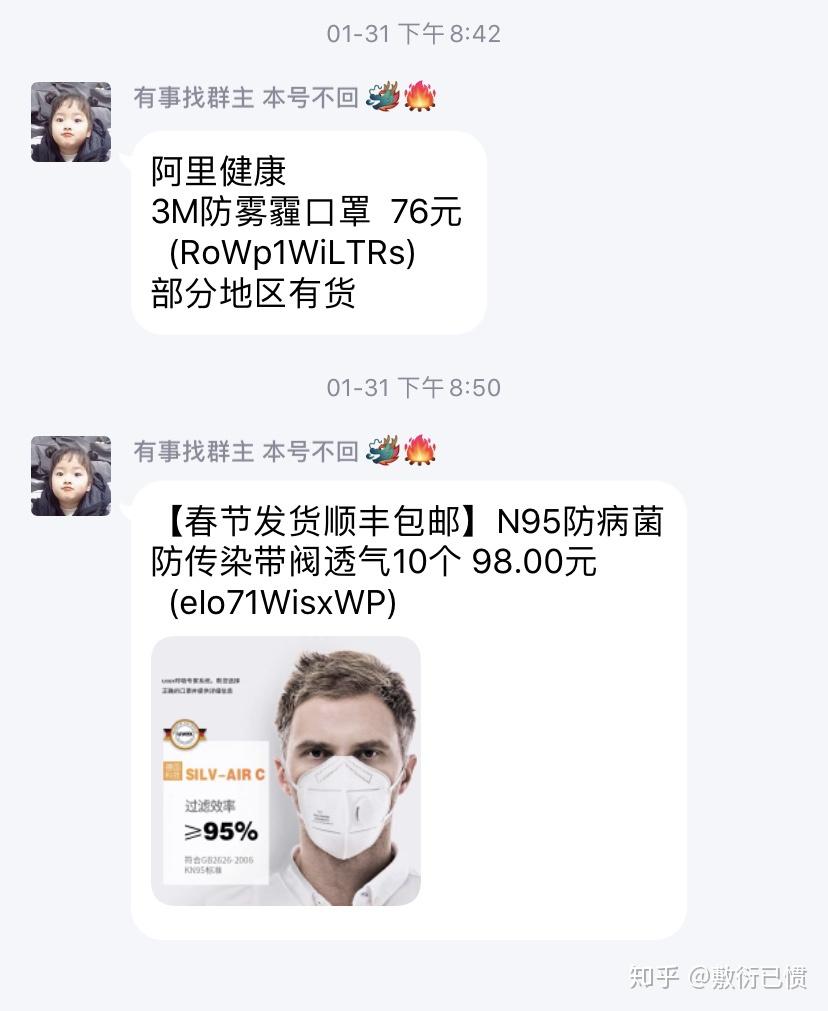
Task: View the SILV-AIR C mask picture
Action: point(286,771)
